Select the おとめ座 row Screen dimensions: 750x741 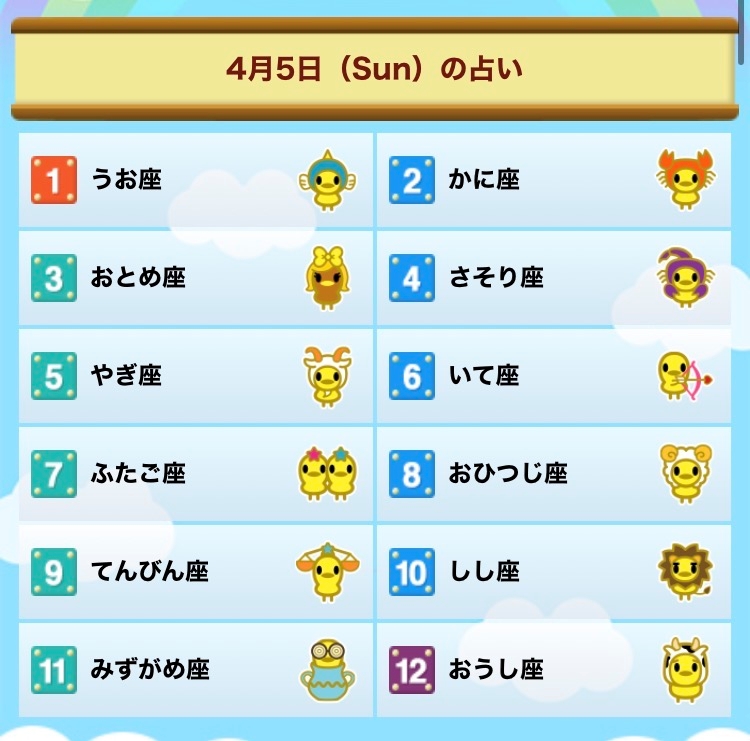click(196, 278)
